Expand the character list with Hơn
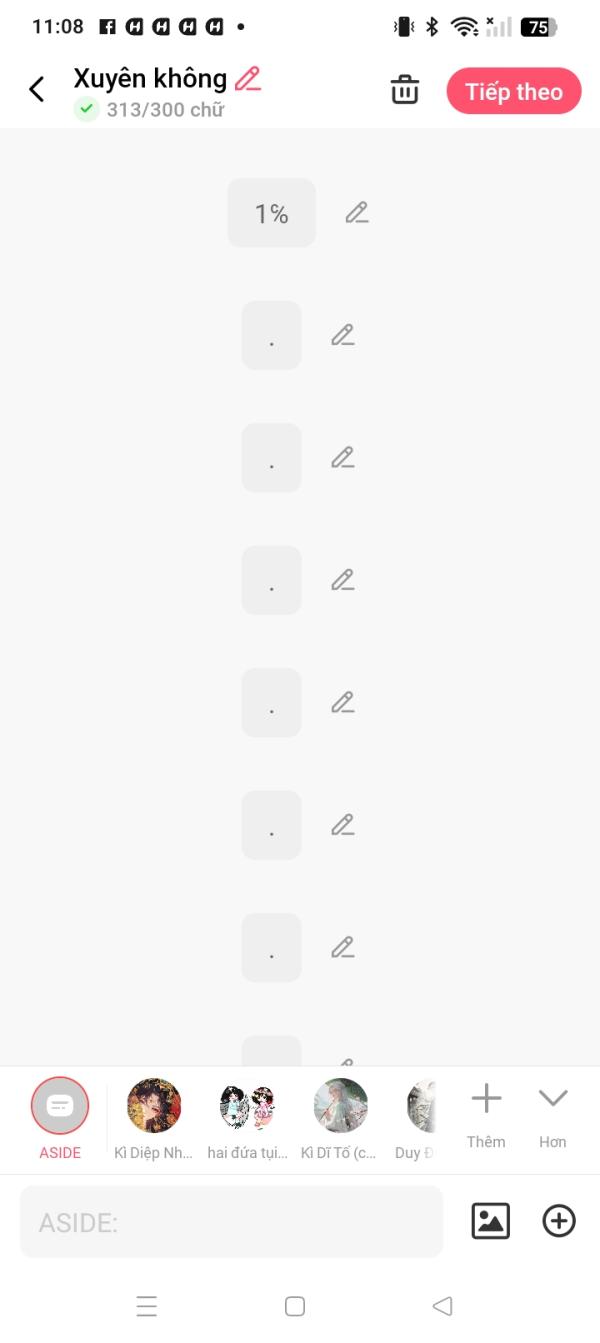600x1343 pixels. pyautogui.click(x=553, y=1113)
